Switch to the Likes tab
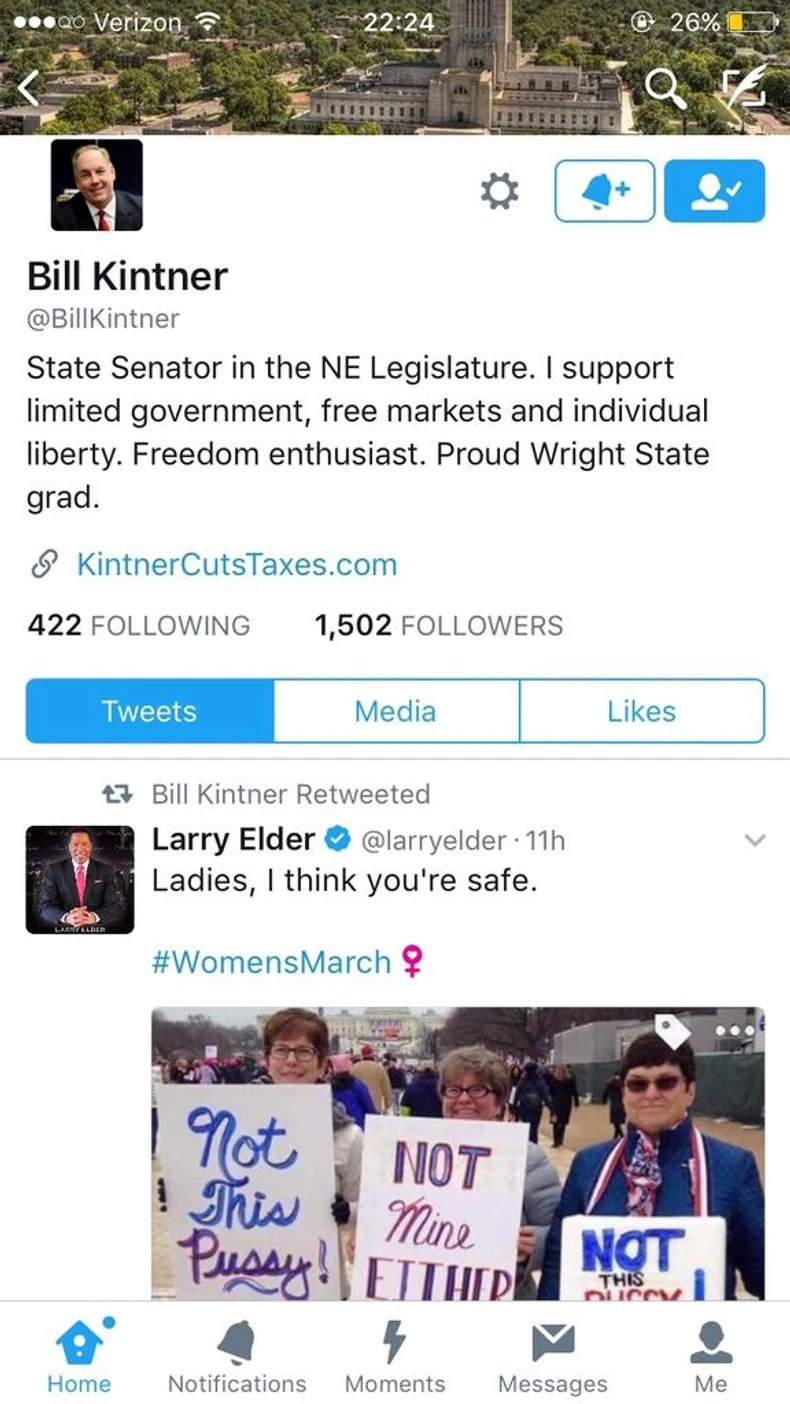This screenshot has height=1404, width=790. [641, 711]
